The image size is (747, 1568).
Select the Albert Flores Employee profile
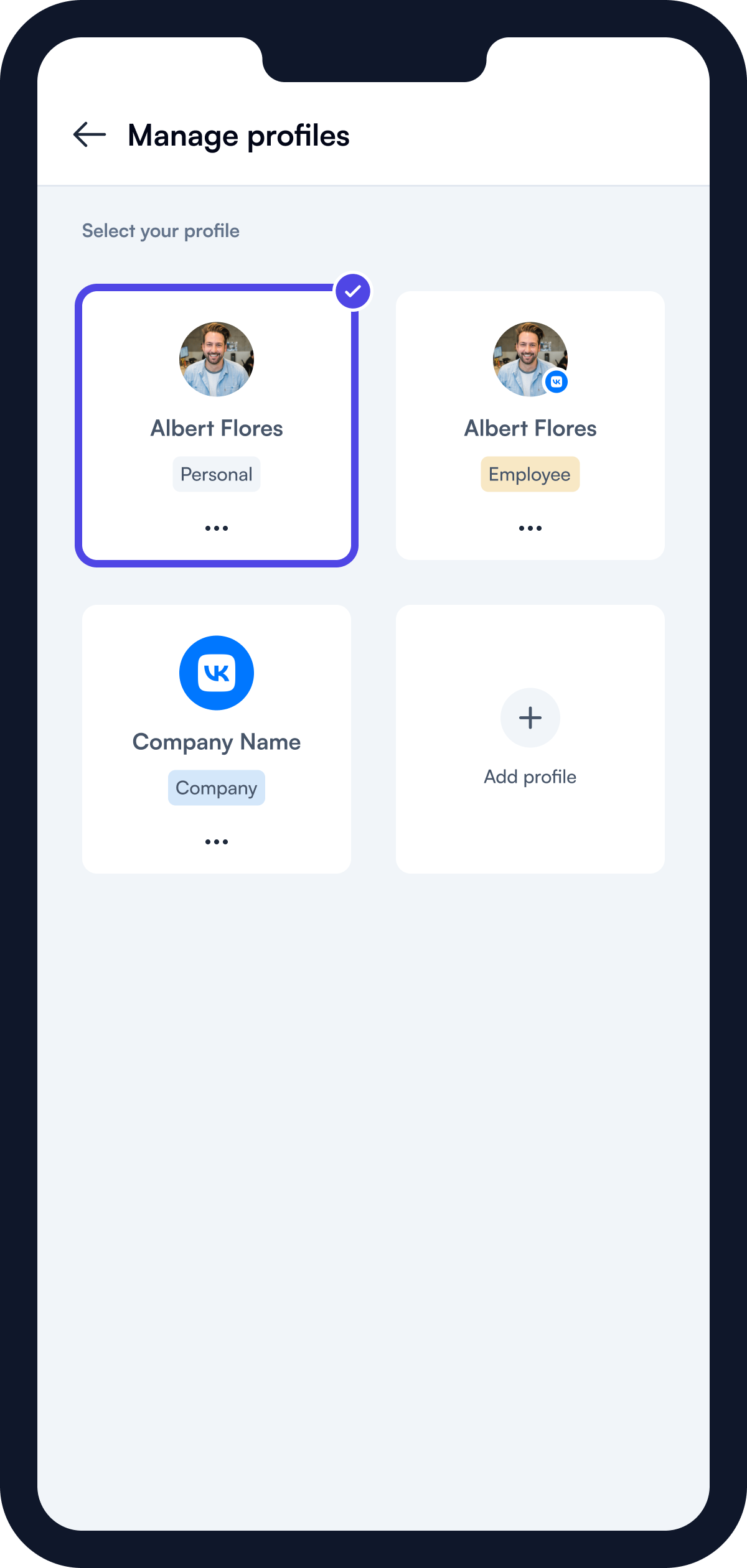530,426
